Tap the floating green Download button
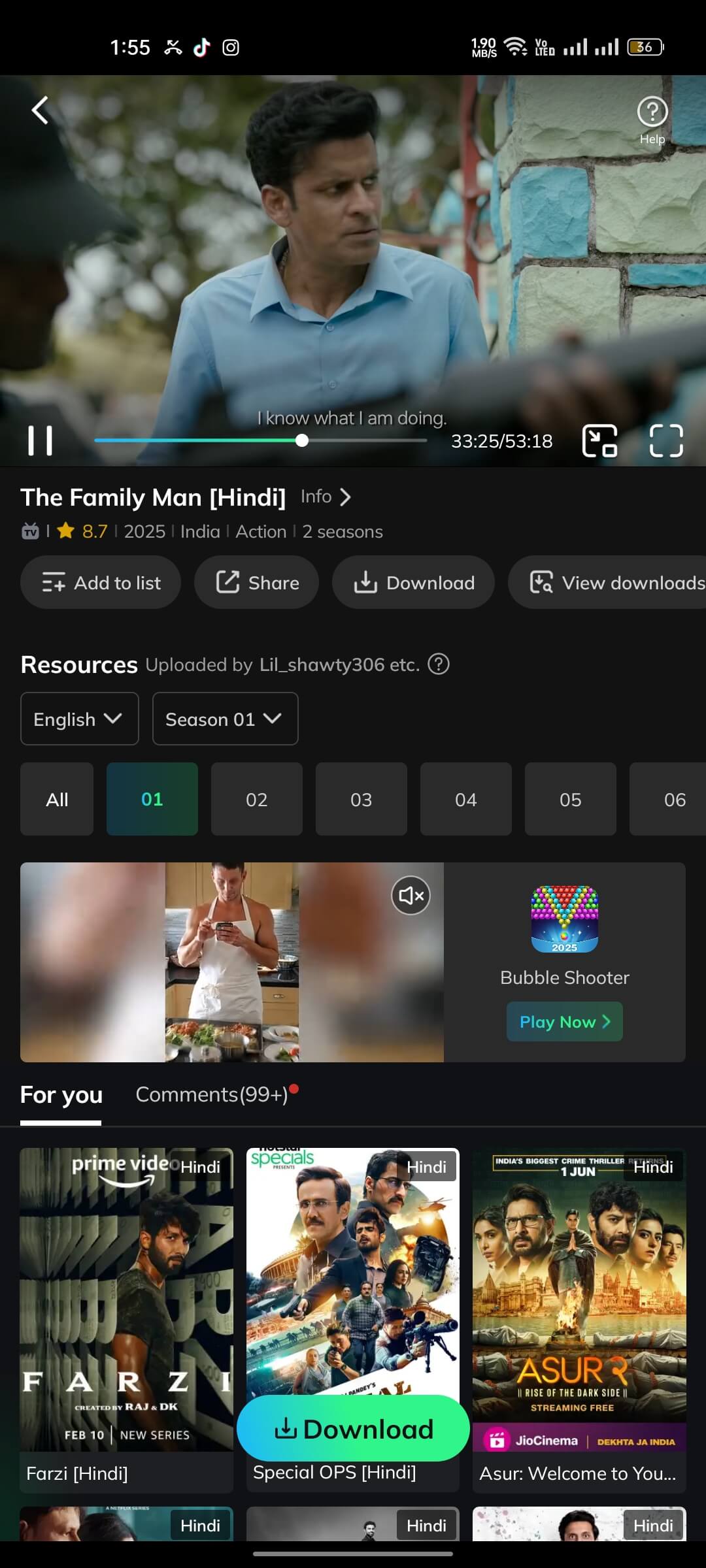Viewport: 706px width, 1568px height. (x=353, y=1429)
